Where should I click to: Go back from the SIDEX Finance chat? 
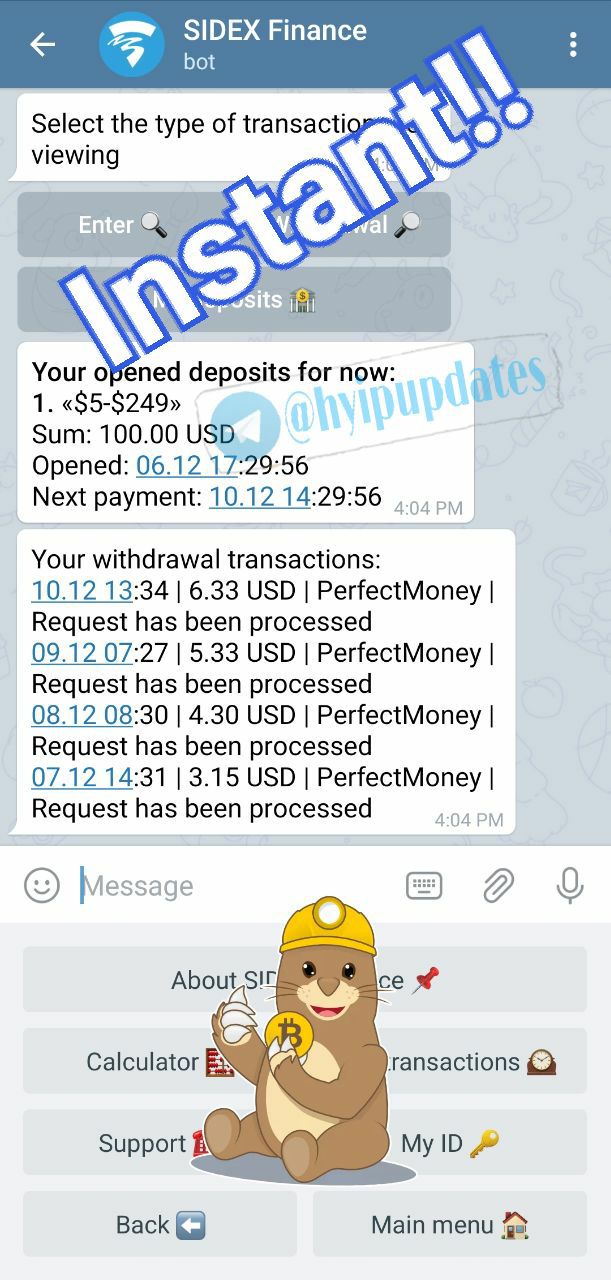click(x=42, y=45)
